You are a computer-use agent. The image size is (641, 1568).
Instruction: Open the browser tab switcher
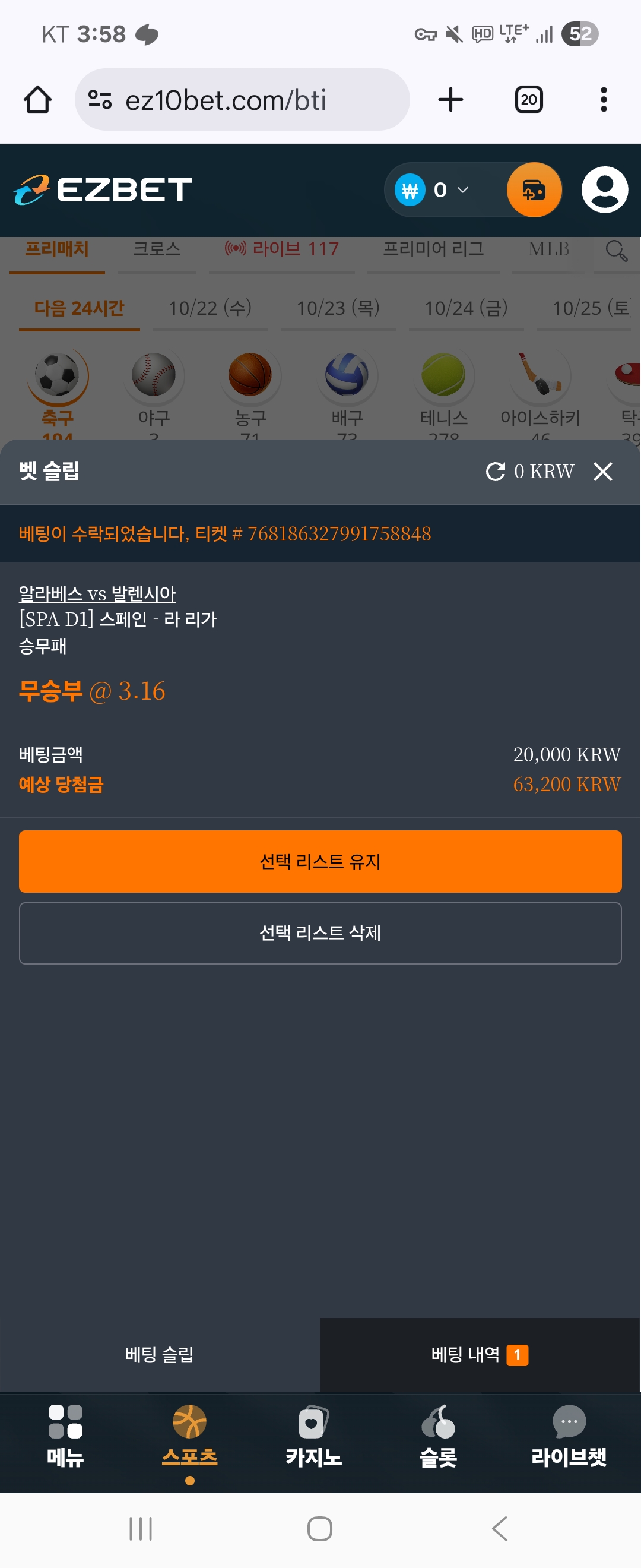pos(528,100)
